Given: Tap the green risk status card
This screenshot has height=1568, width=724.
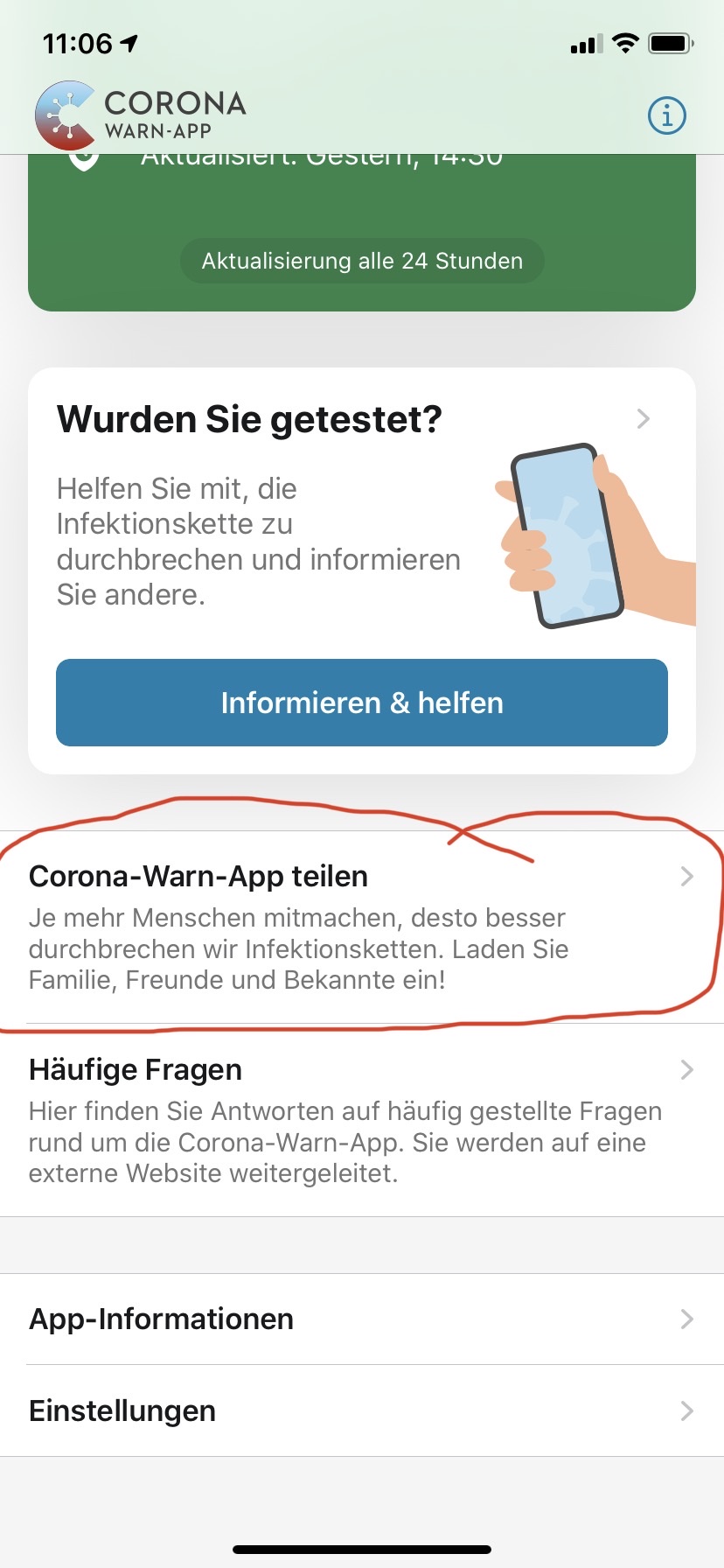Looking at the screenshot, I should [x=362, y=233].
